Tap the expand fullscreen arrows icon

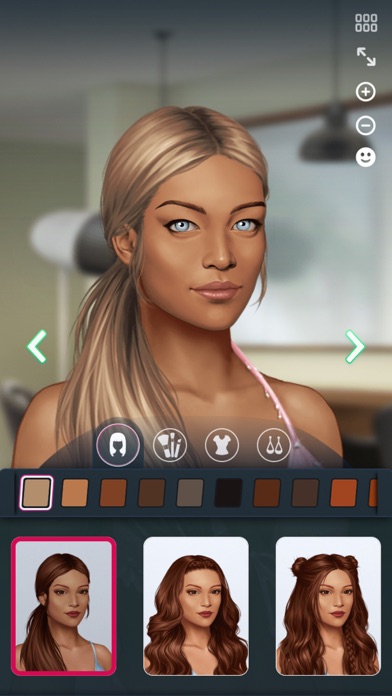(x=366, y=57)
